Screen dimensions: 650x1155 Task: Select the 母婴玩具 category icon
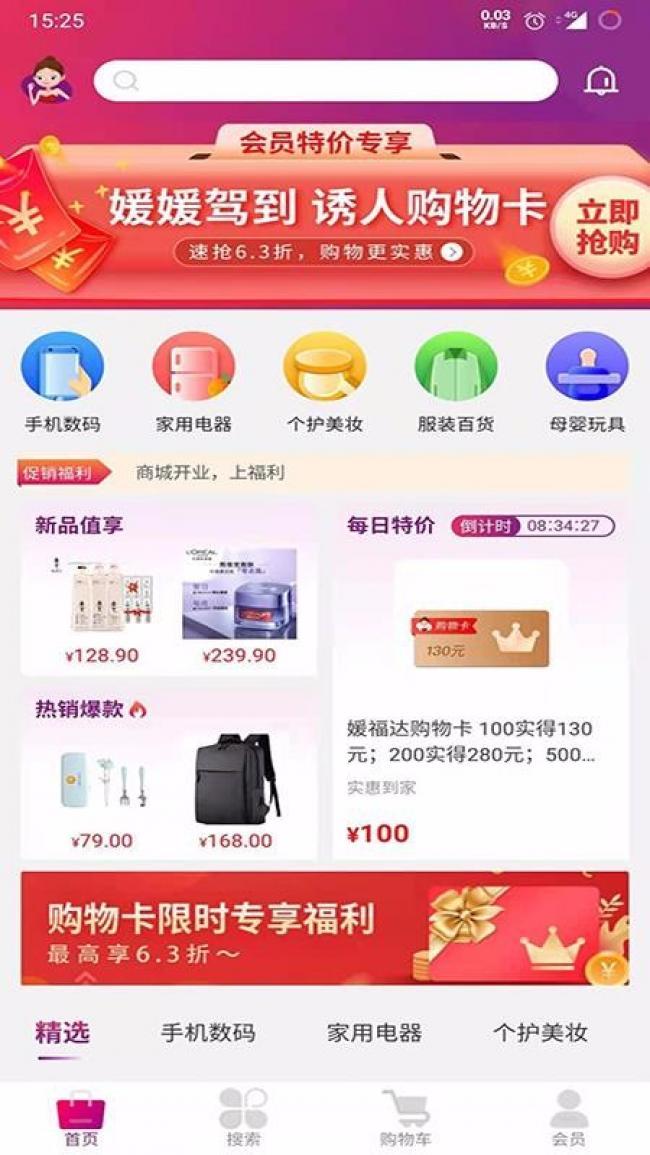coord(587,367)
